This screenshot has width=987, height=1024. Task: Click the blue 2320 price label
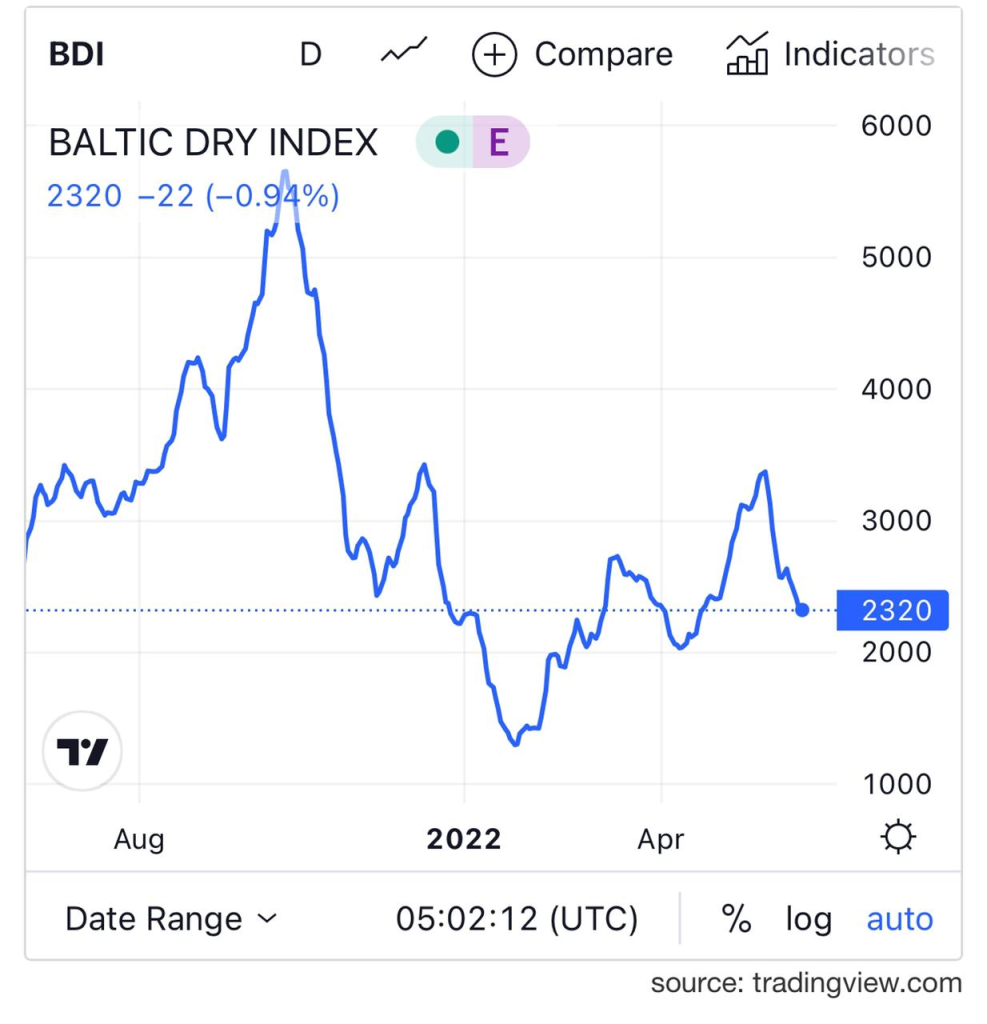891,610
